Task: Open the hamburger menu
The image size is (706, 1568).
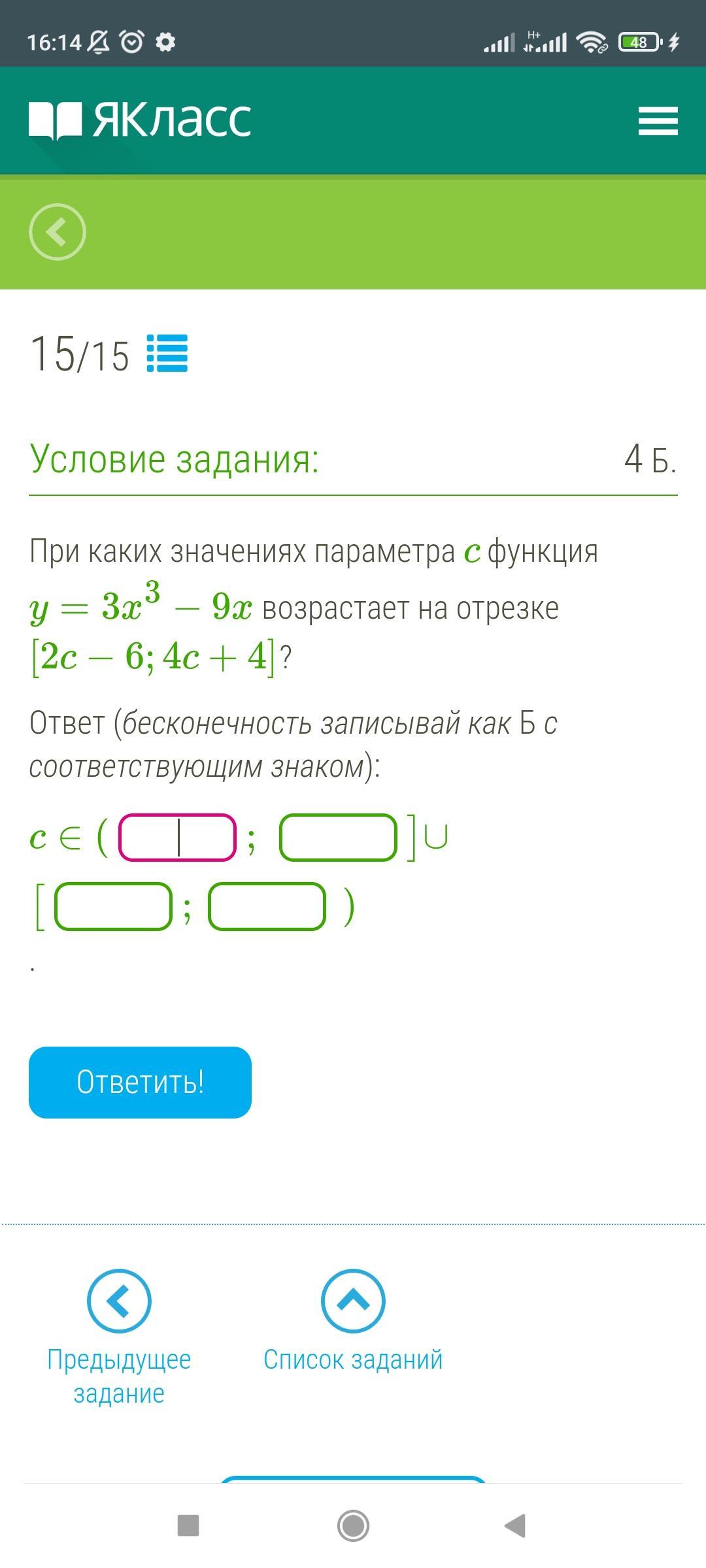Action: tap(658, 122)
